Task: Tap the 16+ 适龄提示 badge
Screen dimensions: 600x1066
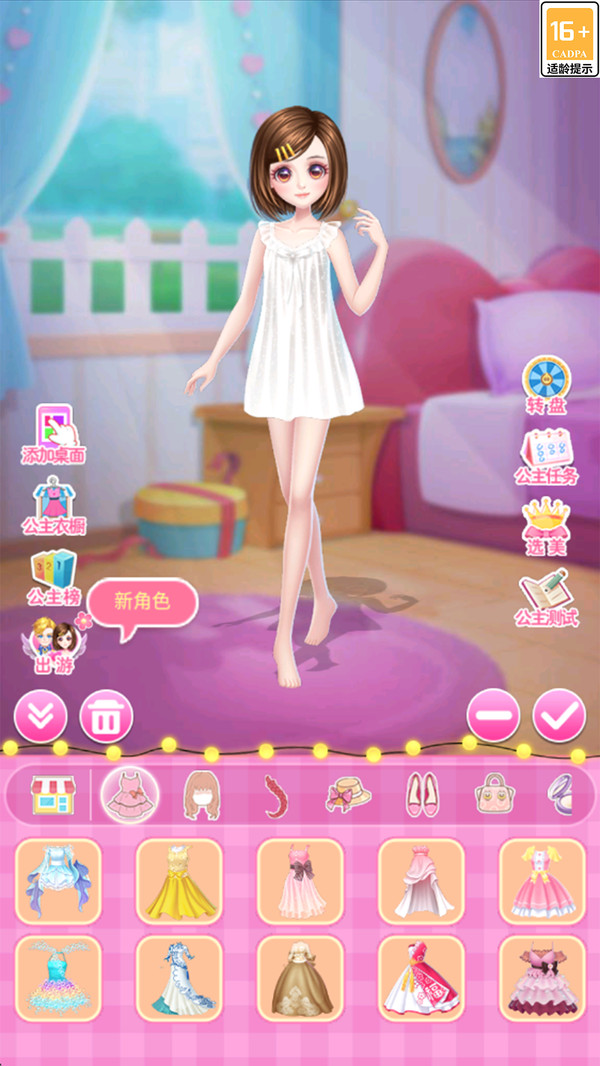Action: point(570,40)
